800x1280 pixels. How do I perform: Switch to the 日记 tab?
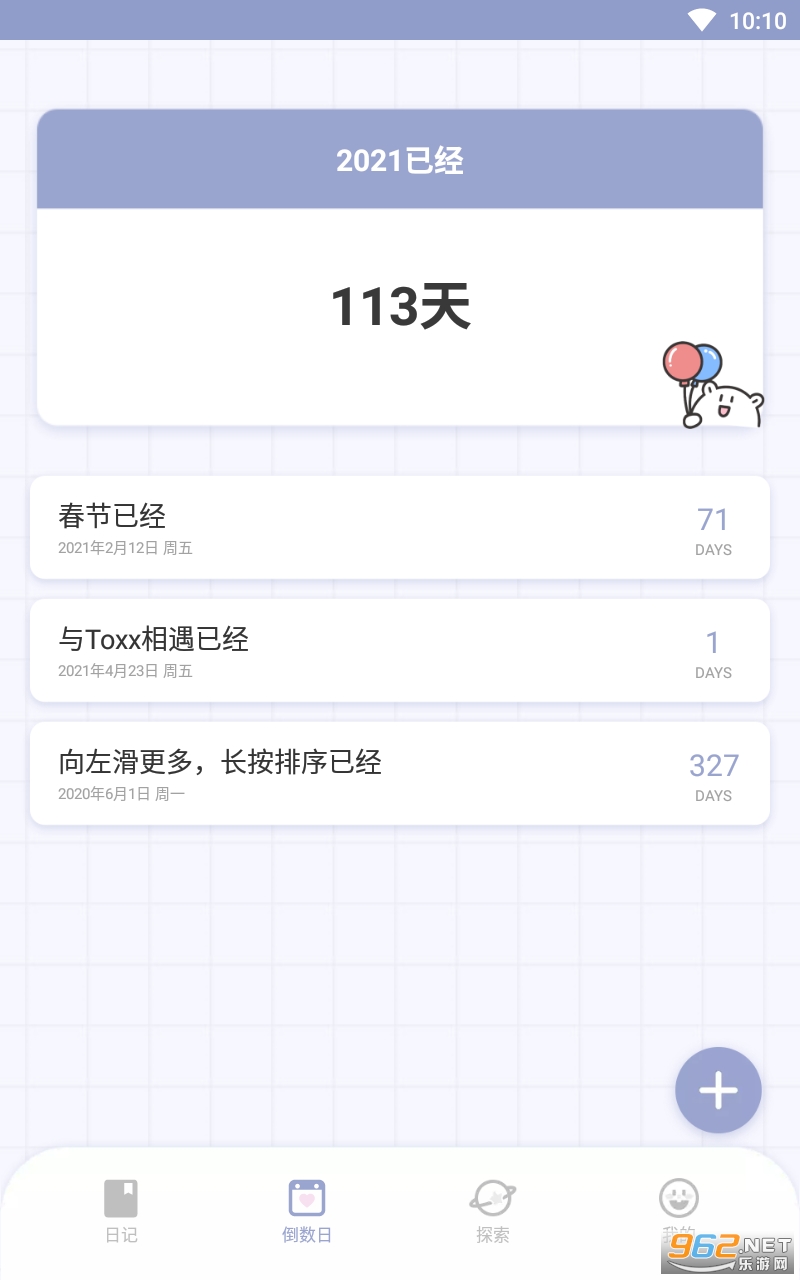121,1211
